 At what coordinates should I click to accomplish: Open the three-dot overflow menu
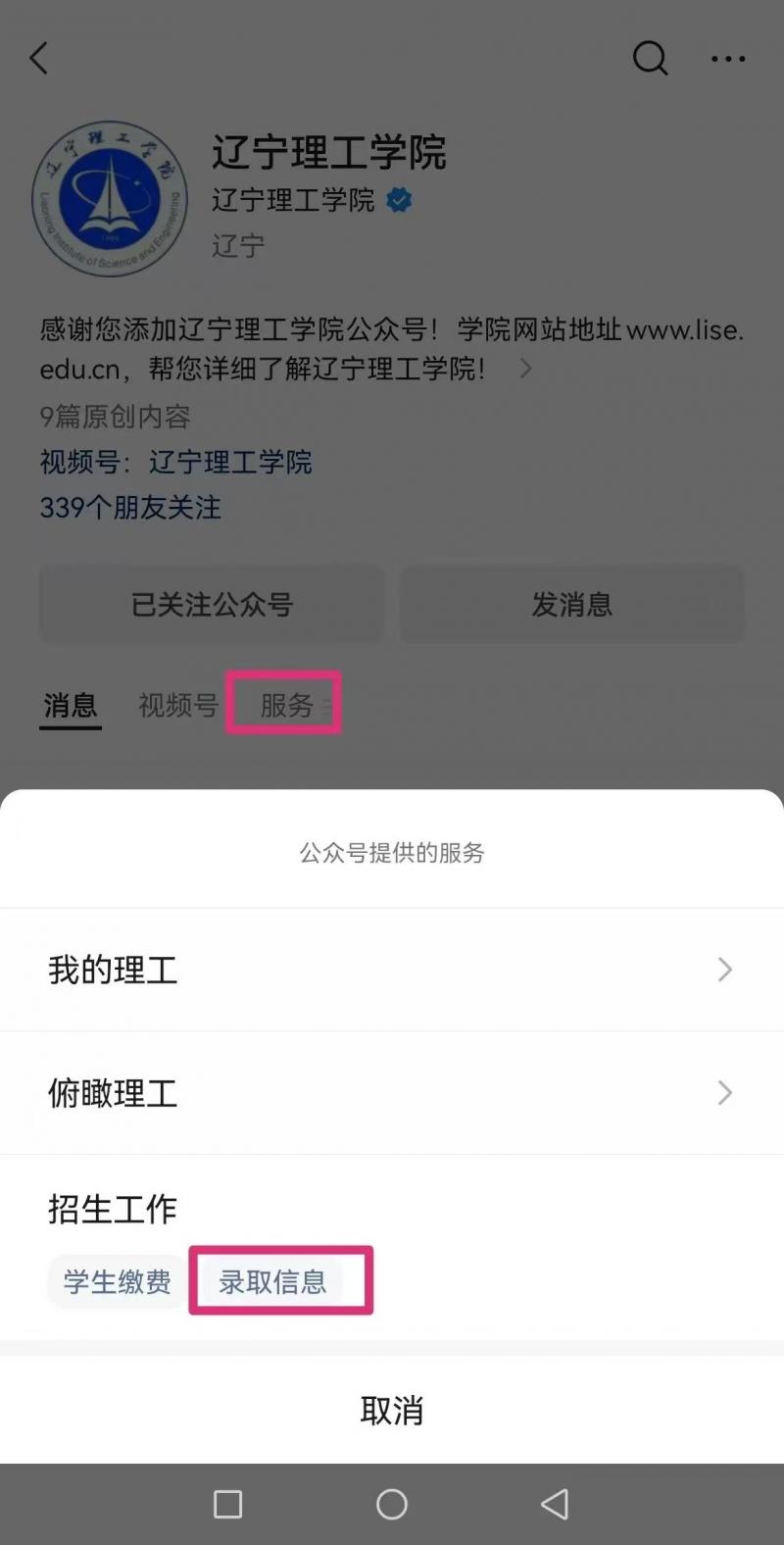click(x=728, y=59)
